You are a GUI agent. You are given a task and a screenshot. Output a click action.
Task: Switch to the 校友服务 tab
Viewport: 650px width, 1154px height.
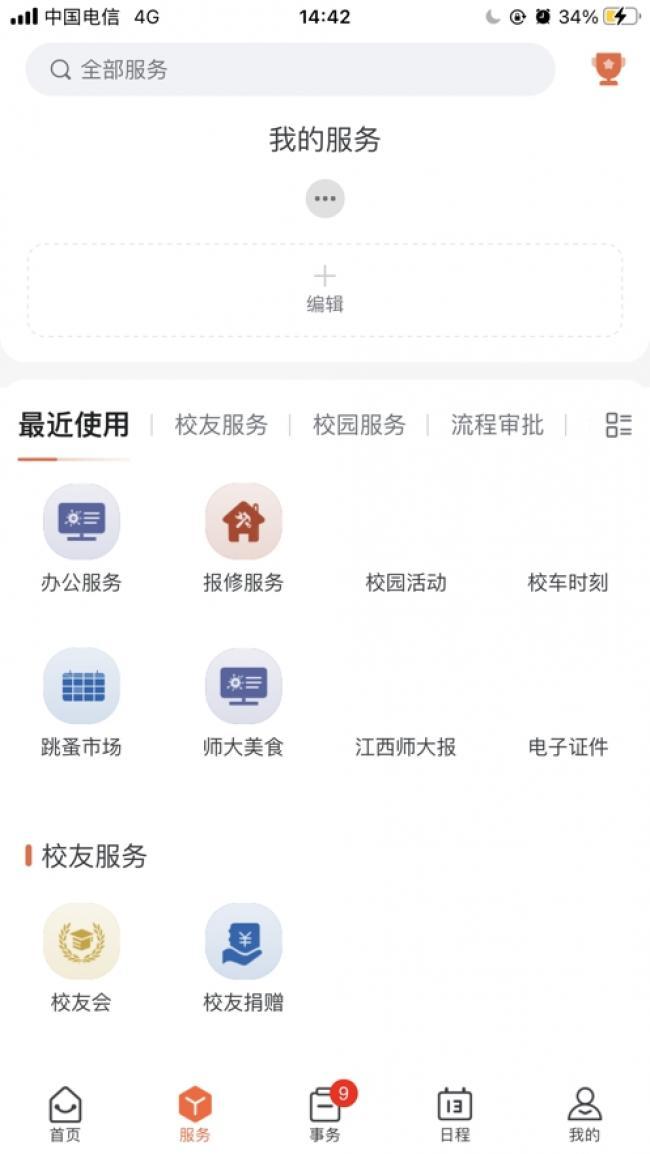[x=222, y=425]
